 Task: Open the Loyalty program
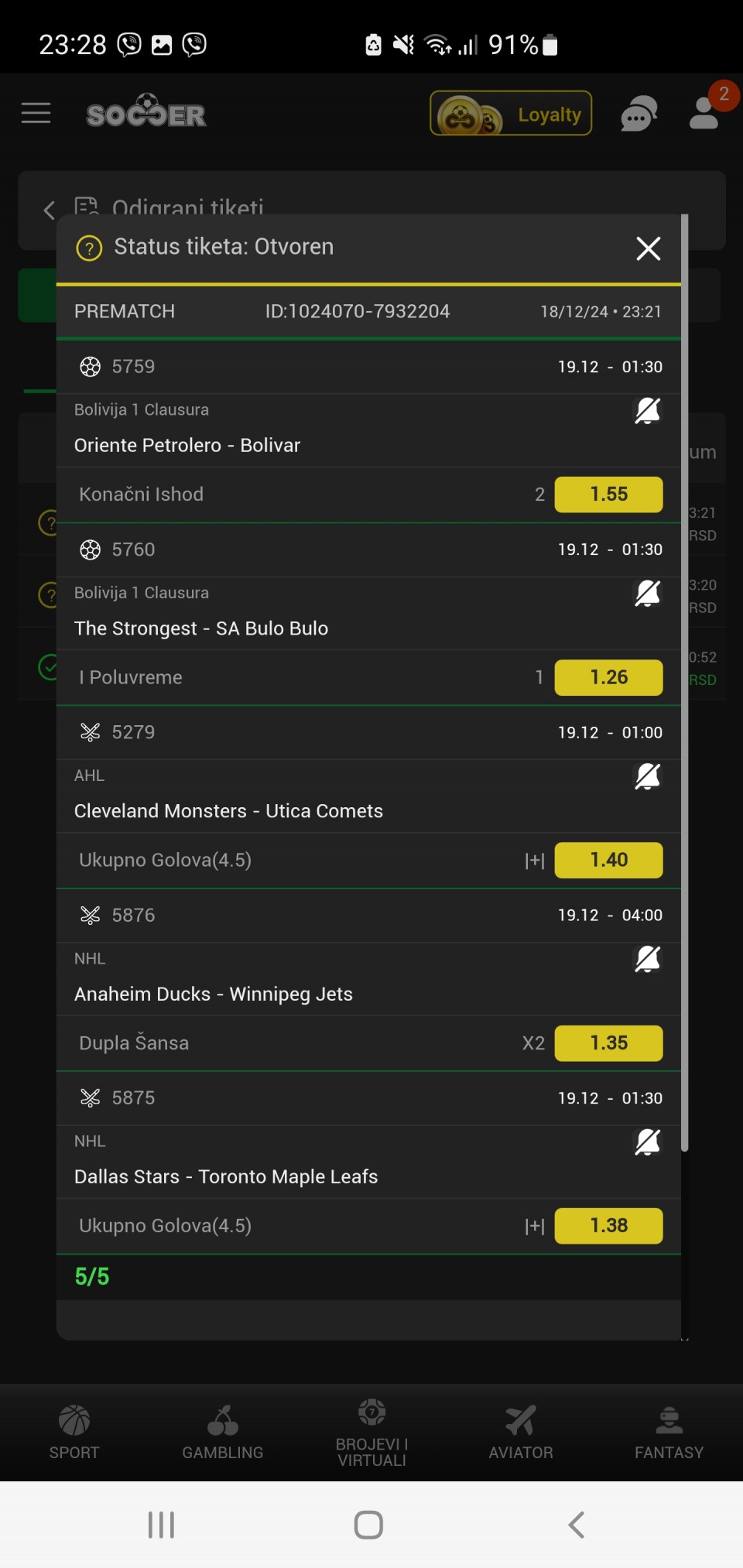[x=511, y=113]
